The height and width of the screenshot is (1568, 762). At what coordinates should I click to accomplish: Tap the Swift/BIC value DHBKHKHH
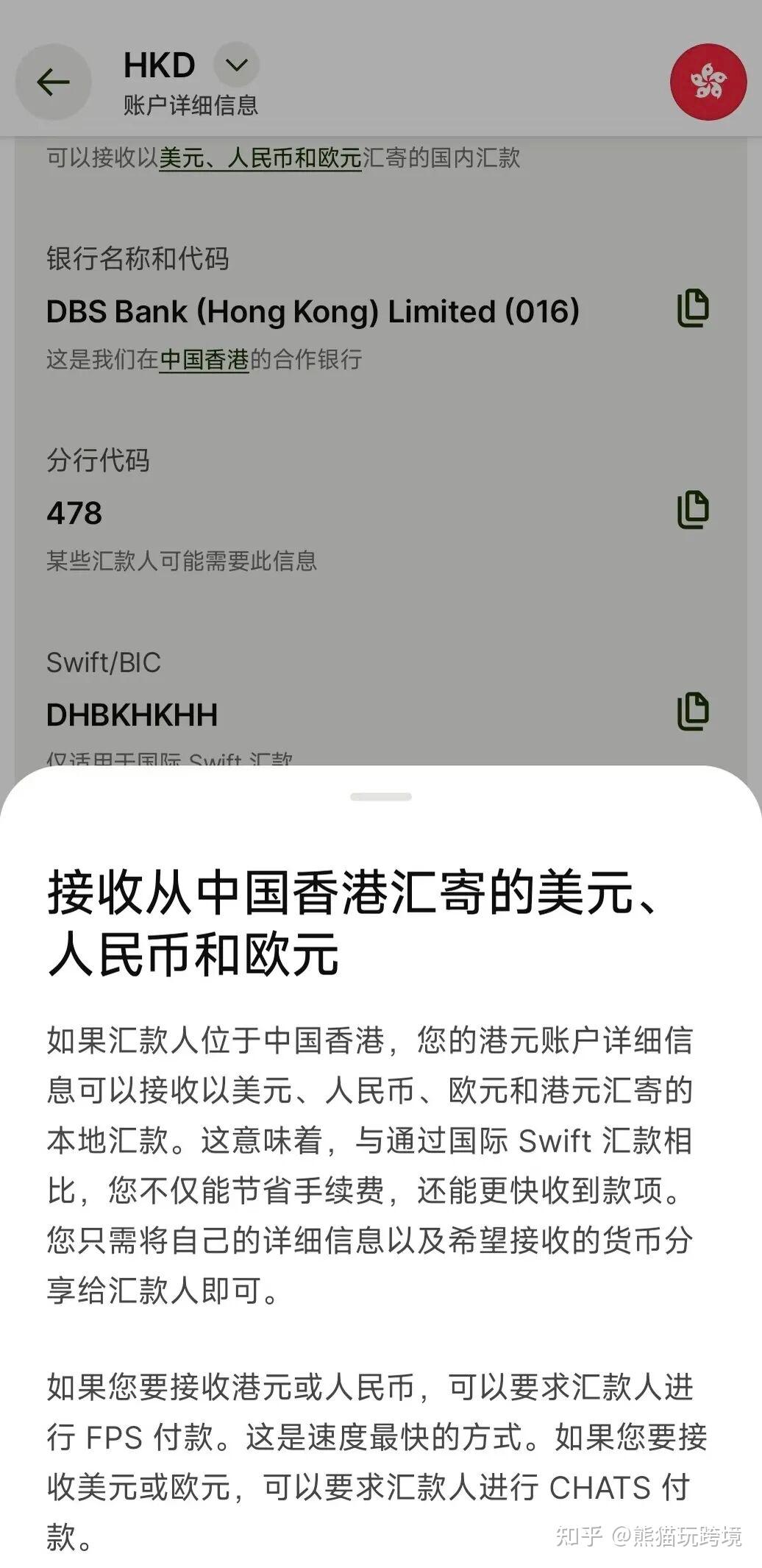click(x=132, y=715)
